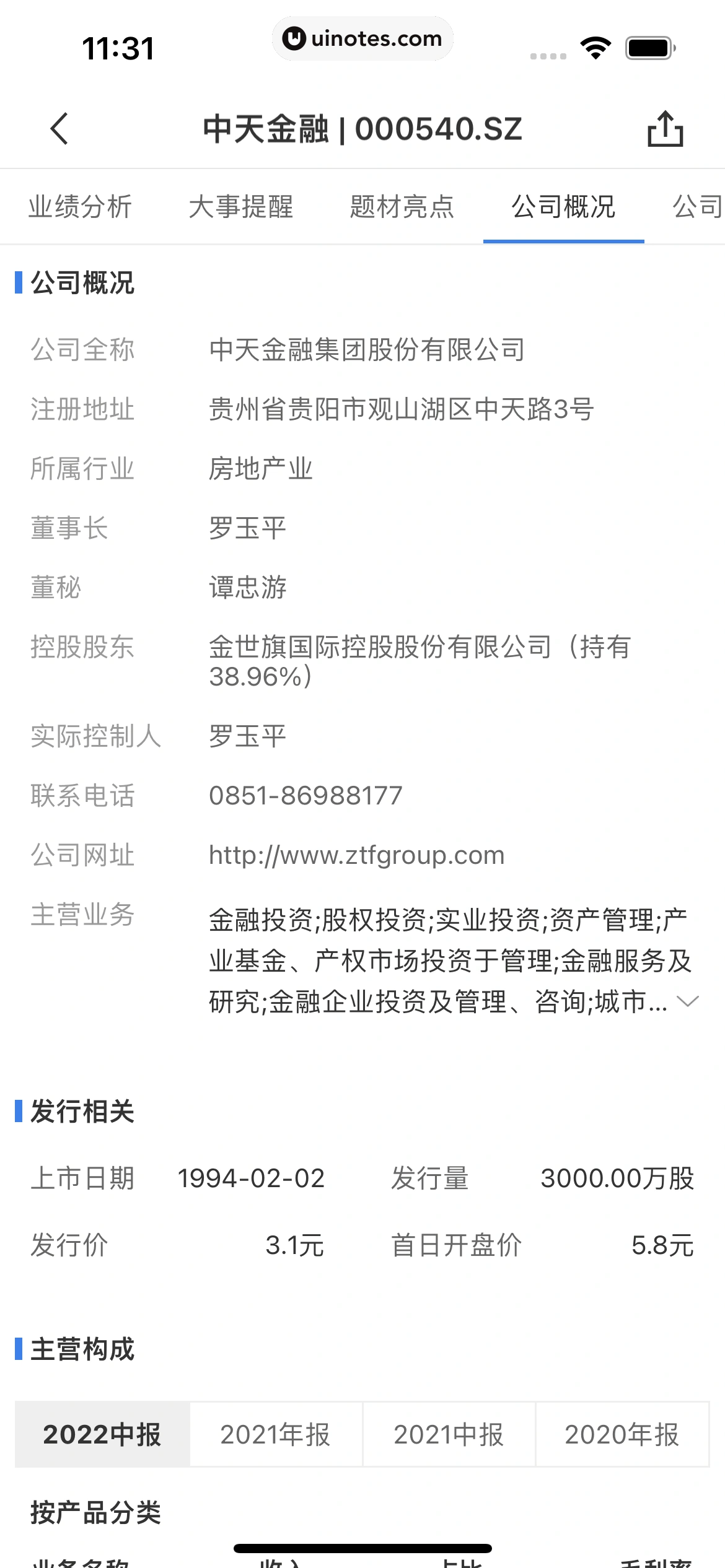The width and height of the screenshot is (725, 1568).
Task: Switch to 2020年报 data
Action: pyautogui.click(x=622, y=1434)
